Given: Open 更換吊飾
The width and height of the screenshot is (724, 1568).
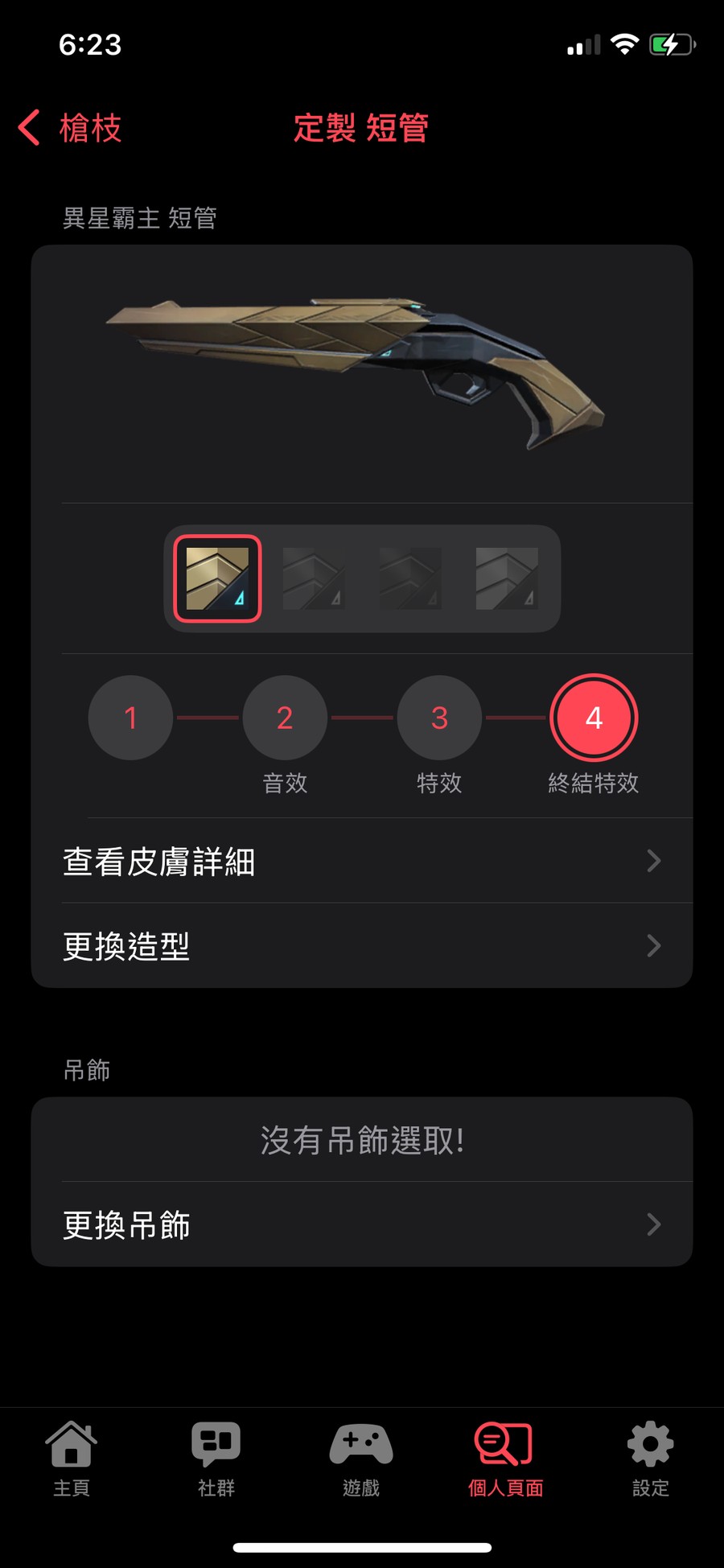Looking at the screenshot, I should pos(362,1224).
